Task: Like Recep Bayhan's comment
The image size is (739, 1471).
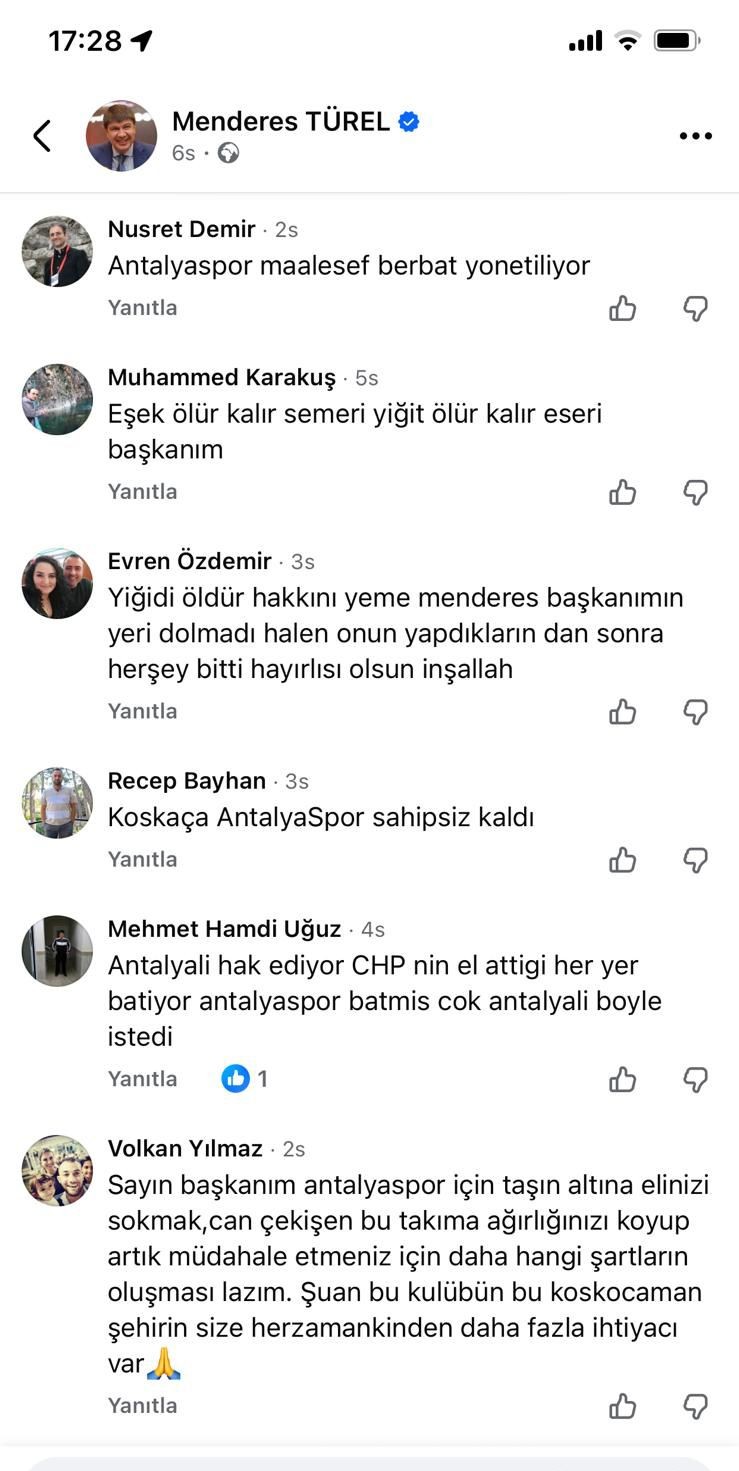Action: pos(623,860)
